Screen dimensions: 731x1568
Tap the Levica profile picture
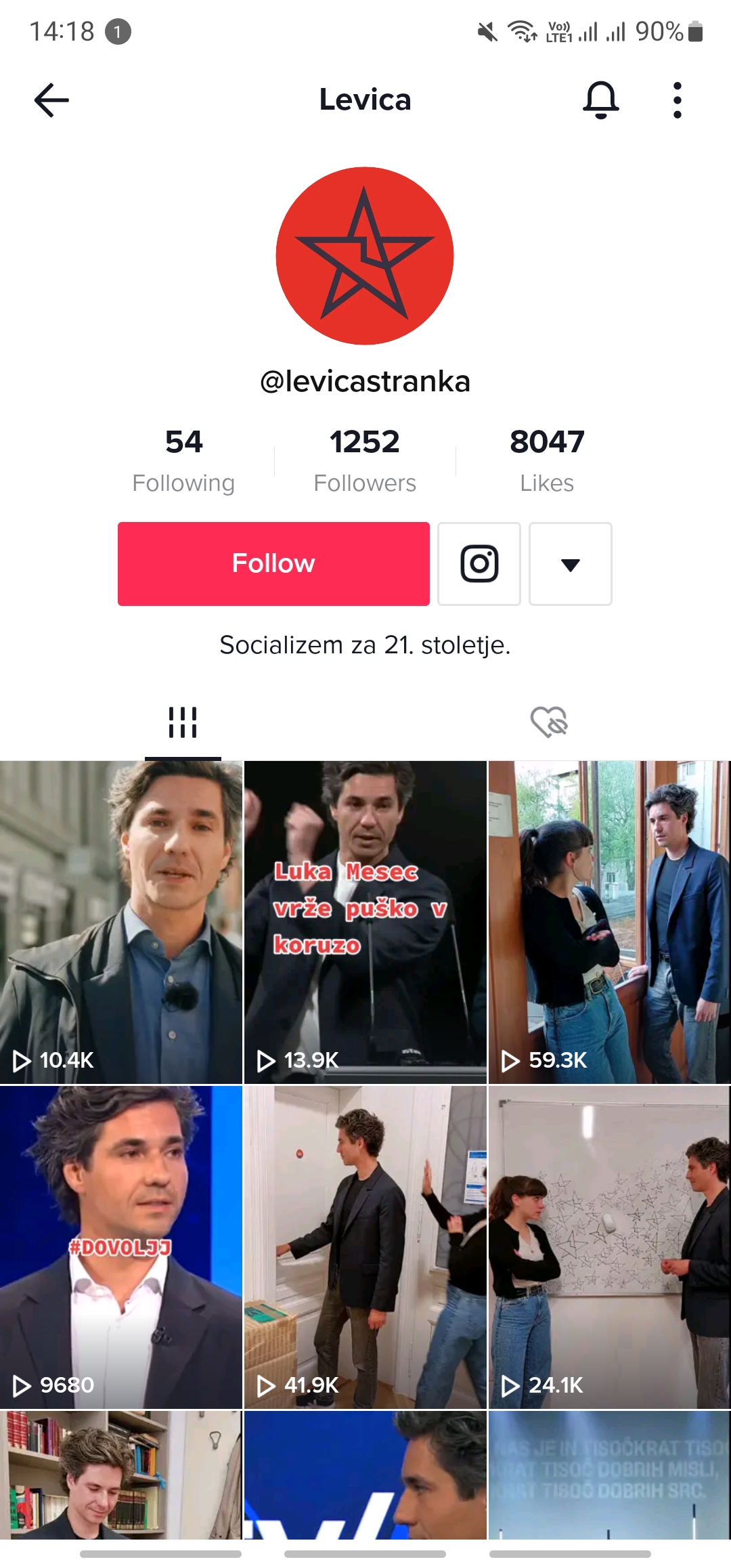[365, 256]
